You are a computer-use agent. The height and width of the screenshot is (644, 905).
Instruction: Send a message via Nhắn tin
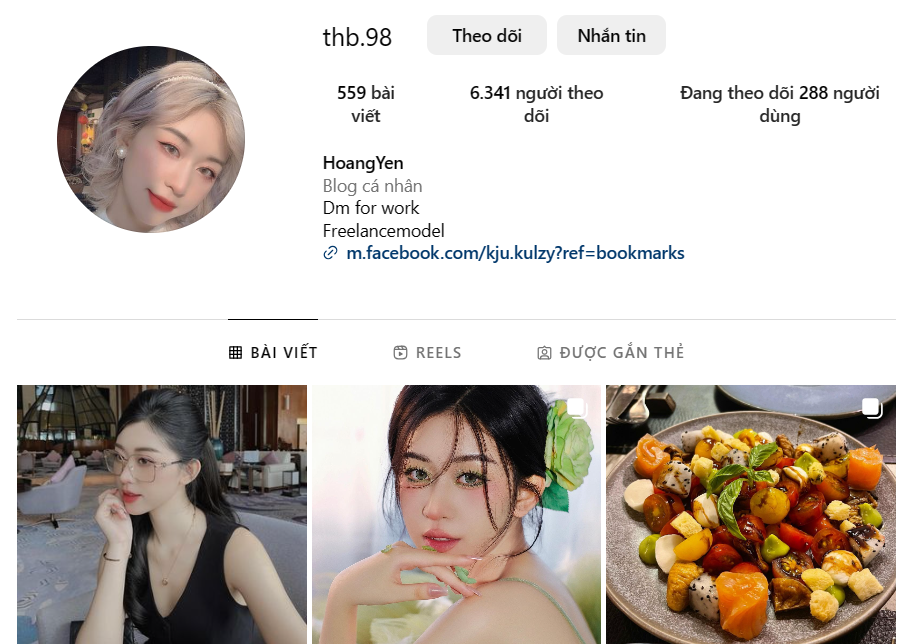point(611,35)
